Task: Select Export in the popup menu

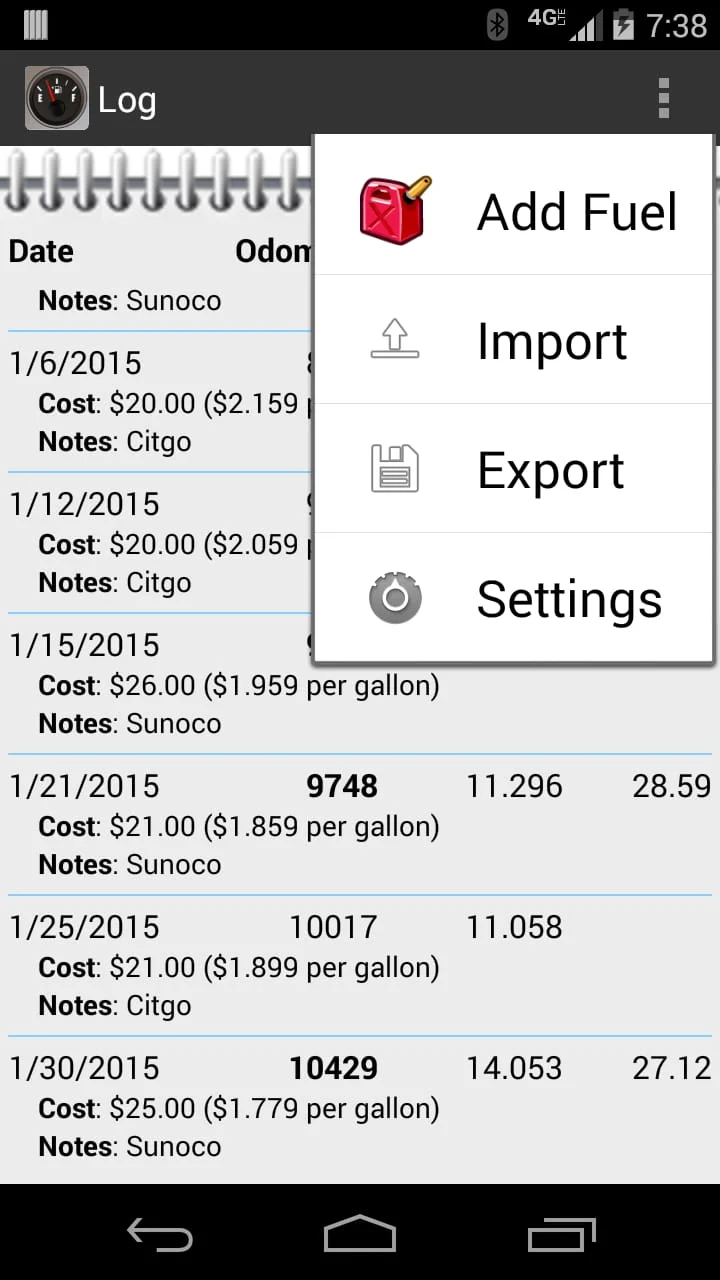Action: click(550, 469)
